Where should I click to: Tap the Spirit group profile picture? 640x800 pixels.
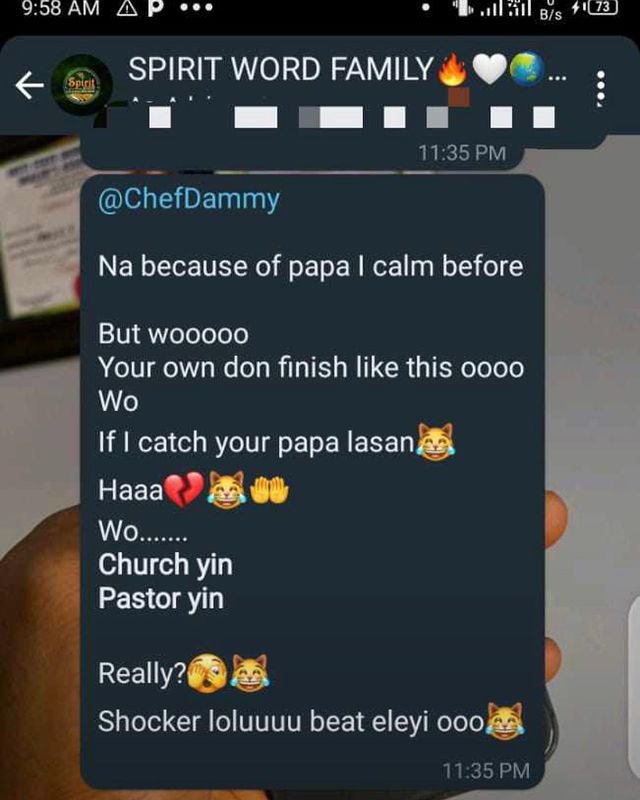[x=84, y=83]
